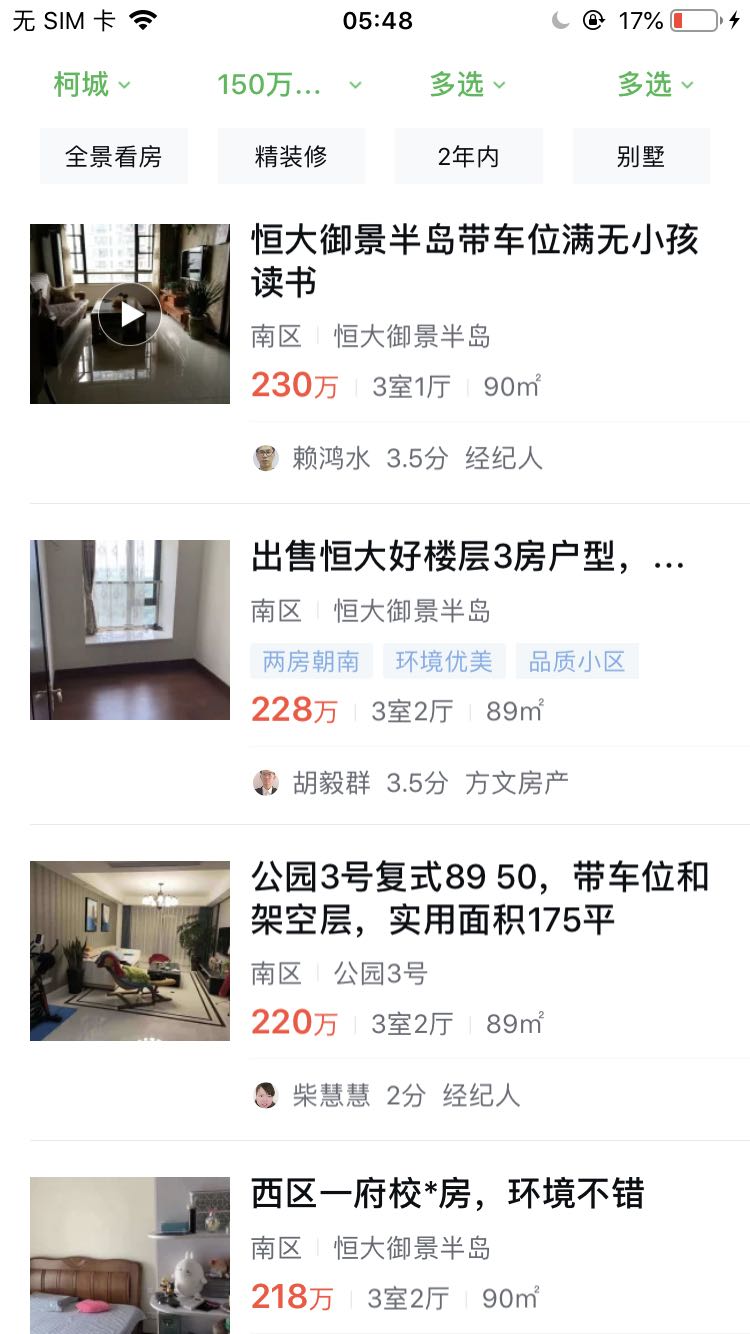This screenshot has width=750, height=1334.
Task: Apply the 精装修 filter chip
Action: 291,157
